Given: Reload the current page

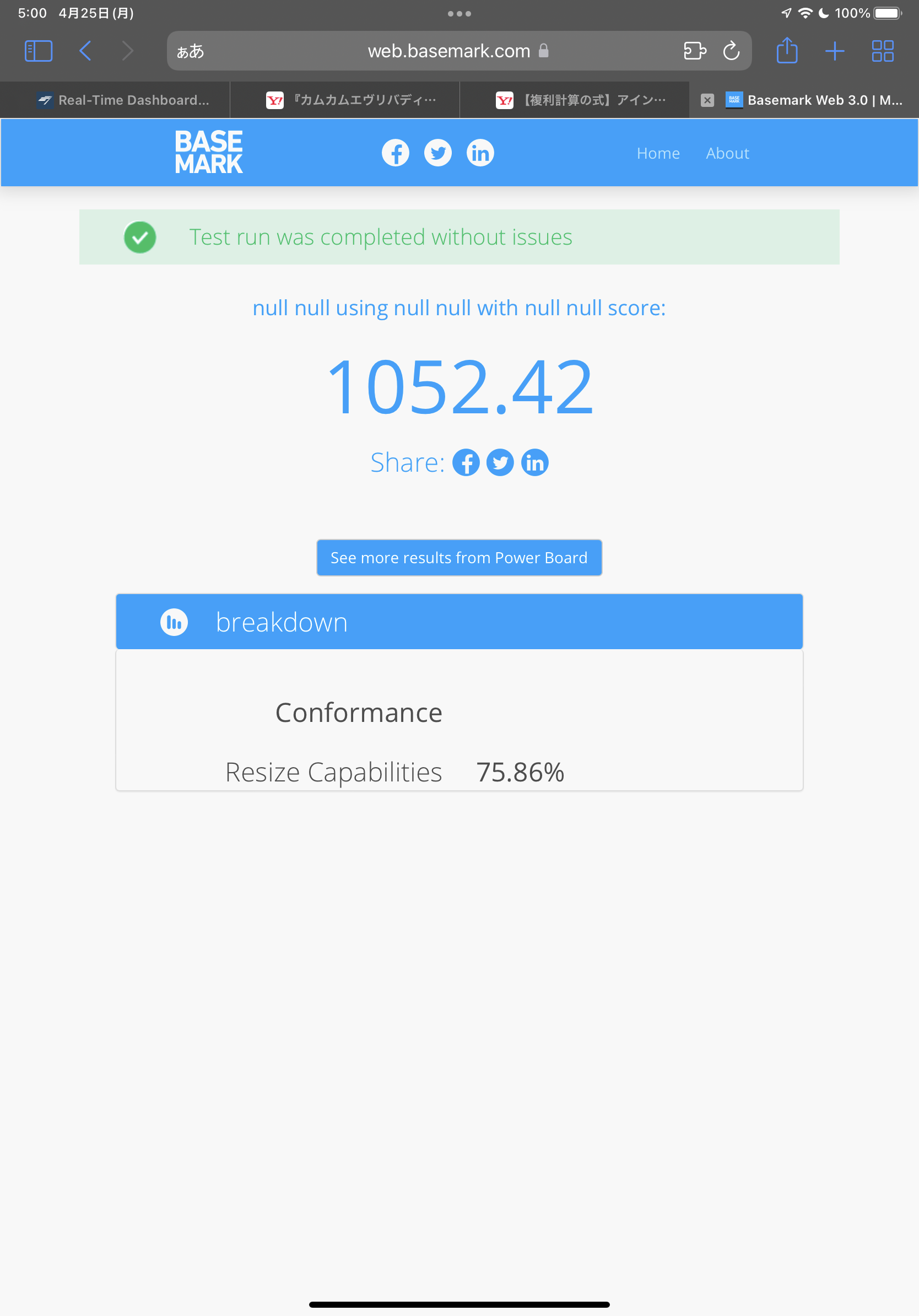Looking at the screenshot, I should click(731, 51).
